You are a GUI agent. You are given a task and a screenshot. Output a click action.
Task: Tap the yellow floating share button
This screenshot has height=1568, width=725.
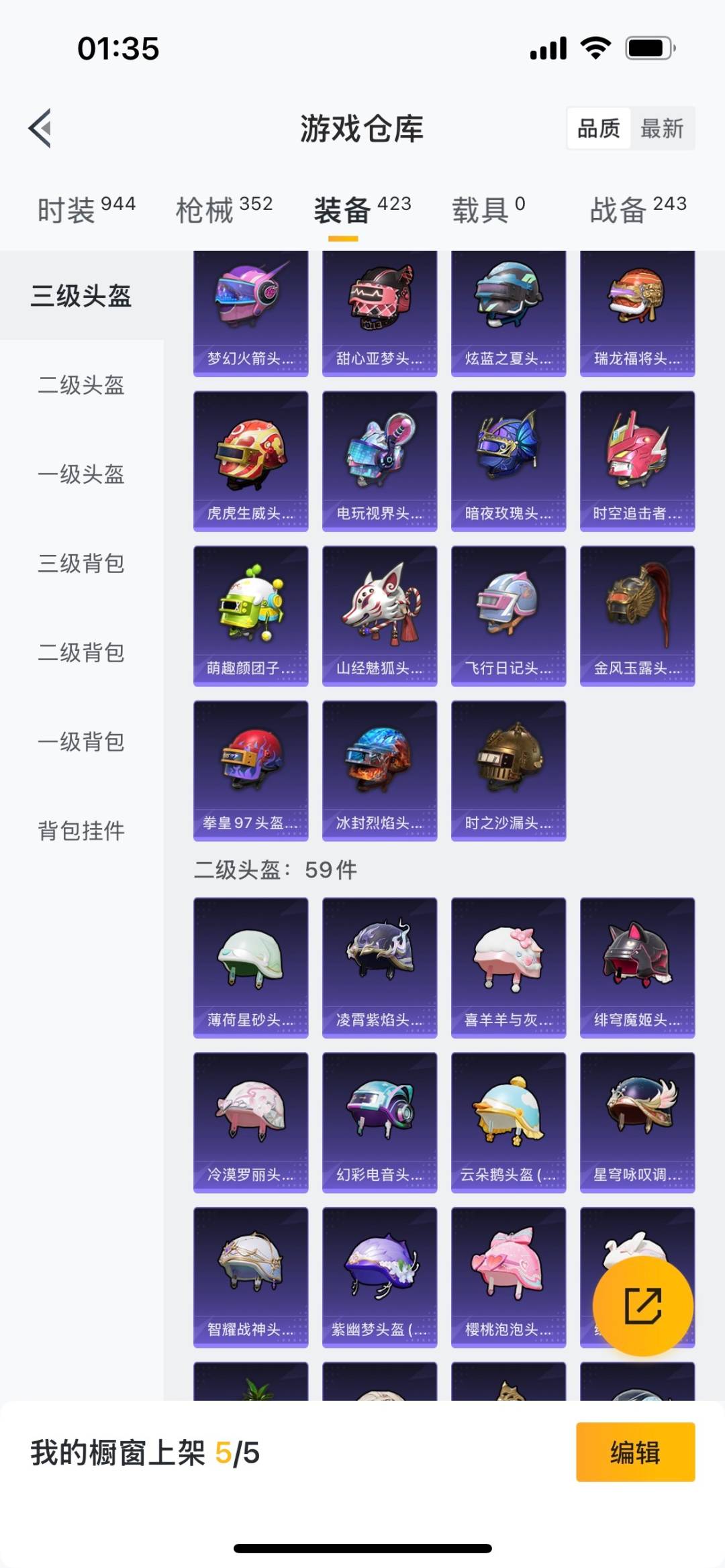tap(642, 1306)
